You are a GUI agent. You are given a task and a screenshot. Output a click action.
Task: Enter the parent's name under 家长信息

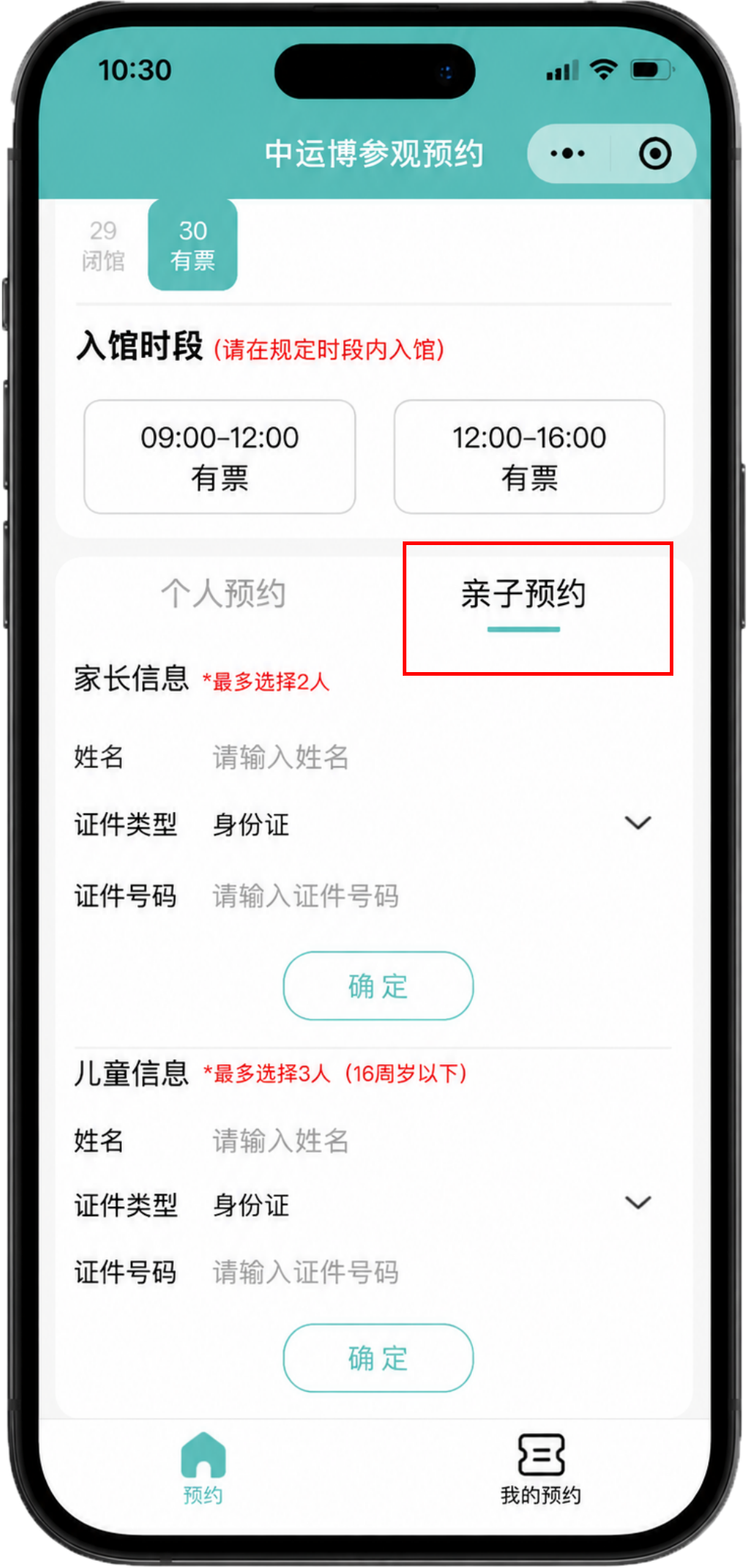pyautogui.click(x=433, y=757)
